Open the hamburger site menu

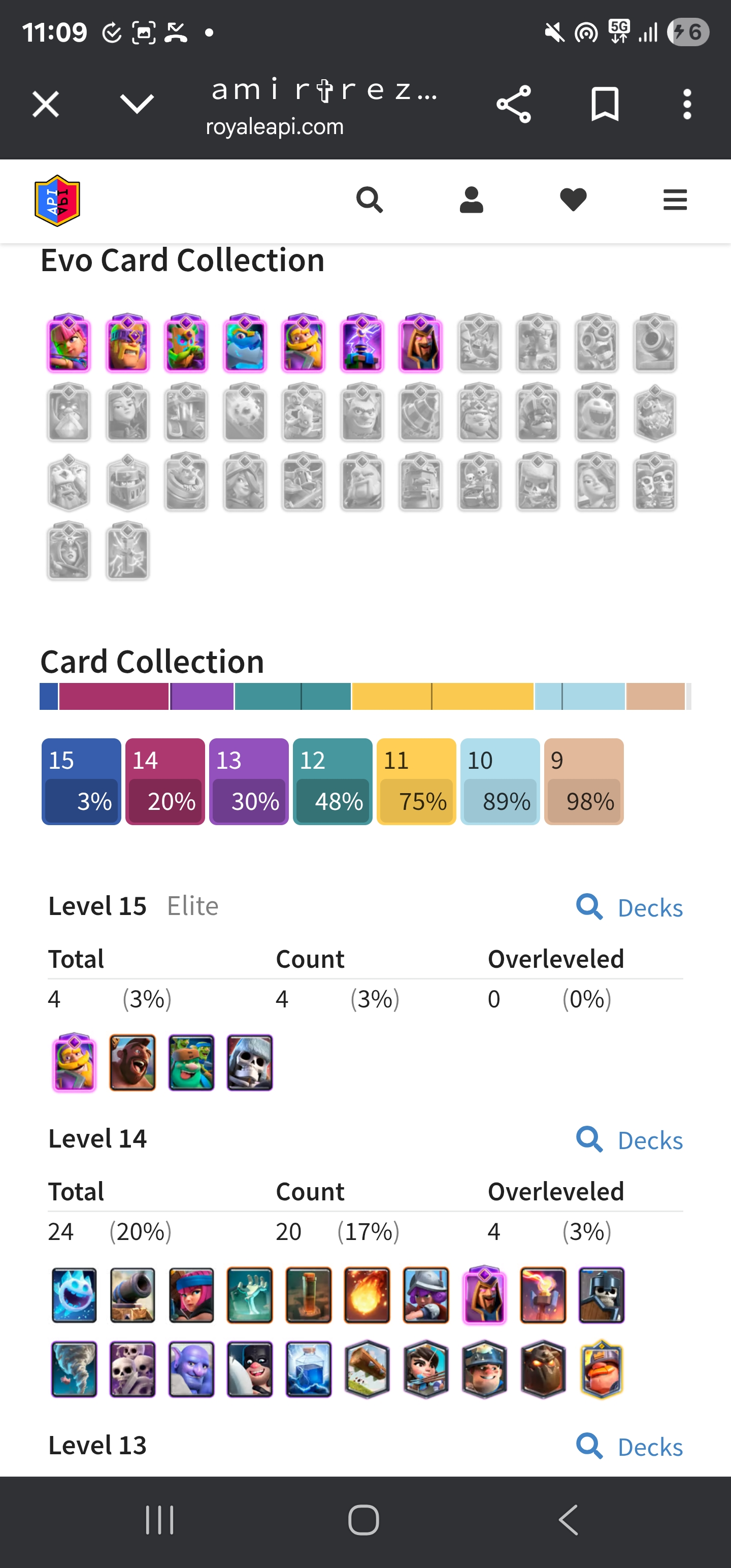[x=675, y=200]
